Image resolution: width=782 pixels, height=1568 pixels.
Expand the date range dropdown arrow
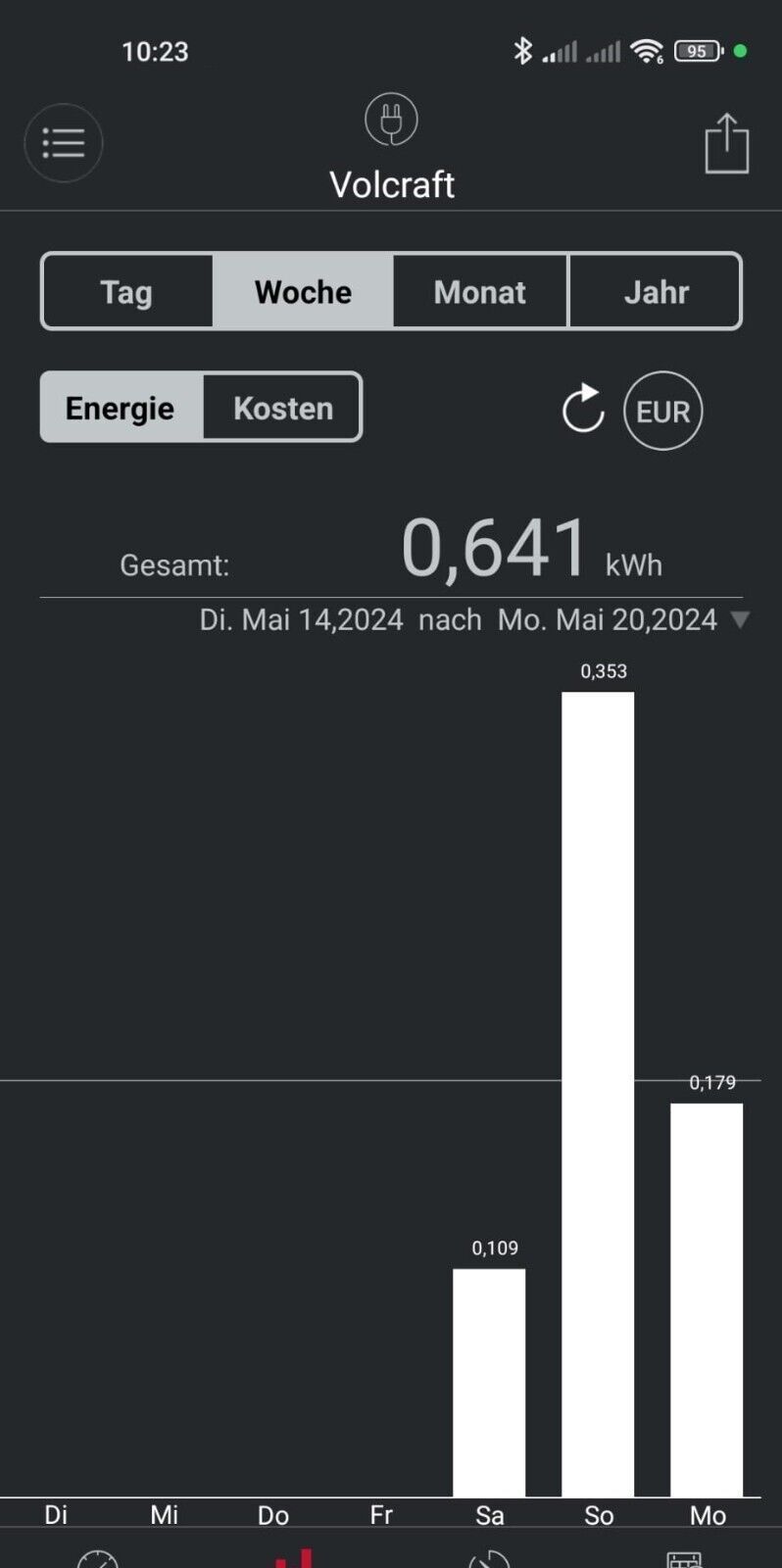click(x=741, y=620)
